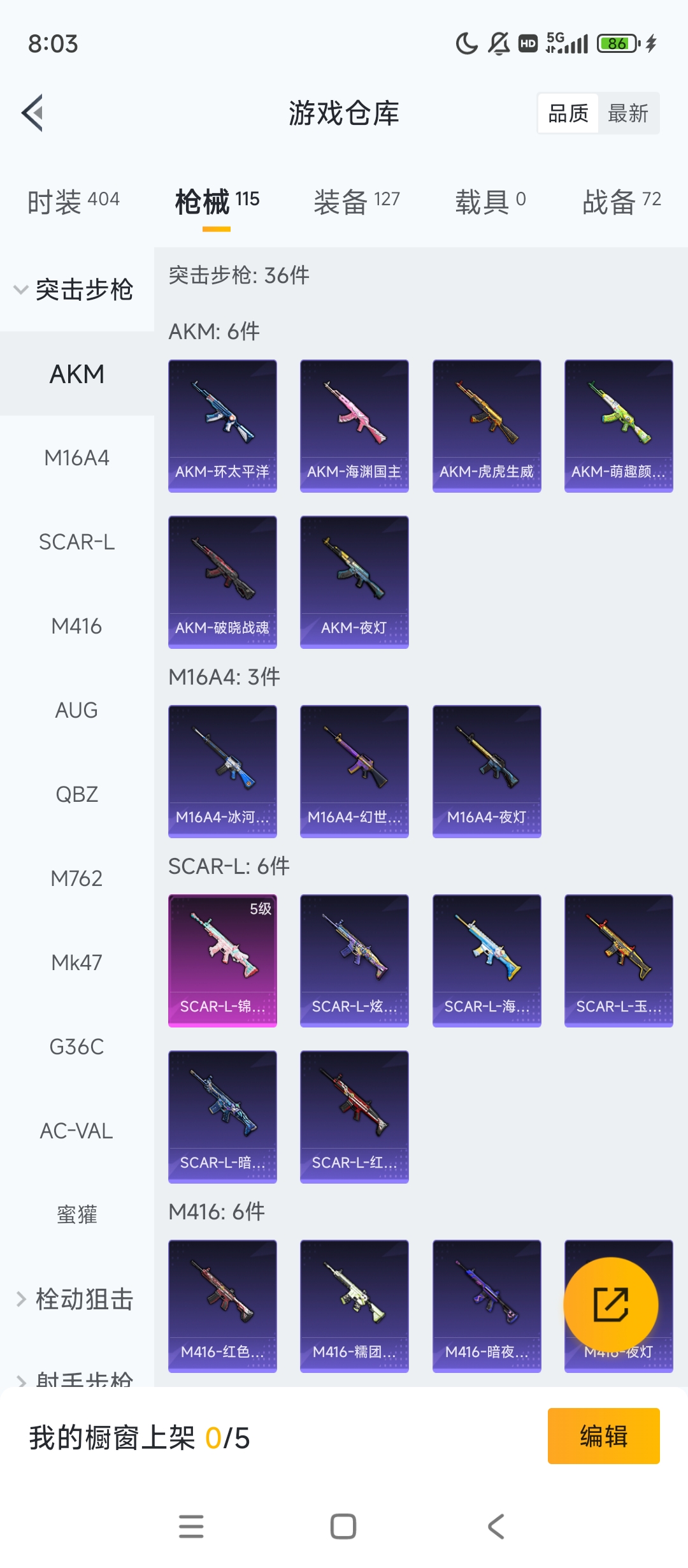Open the level 5 SCAR-L-锦 skin
The width and height of the screenshot is (688, 1568).
click(x=222, y=961)
